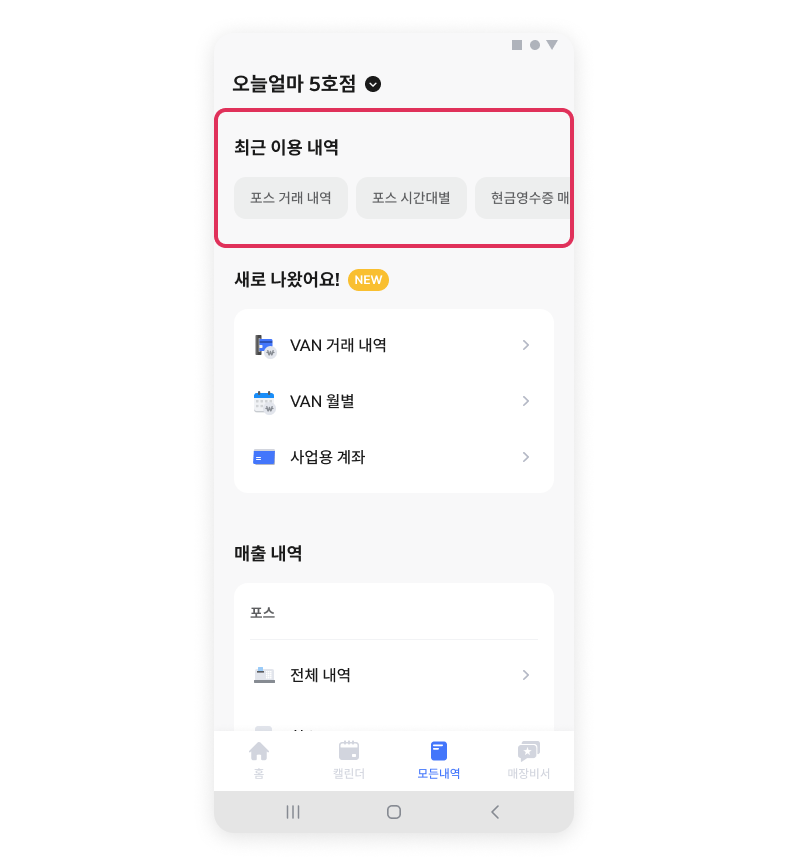This screenshot has height=865, width=788.
Task: Go back with the system back button
Action: tap(495, 812)
